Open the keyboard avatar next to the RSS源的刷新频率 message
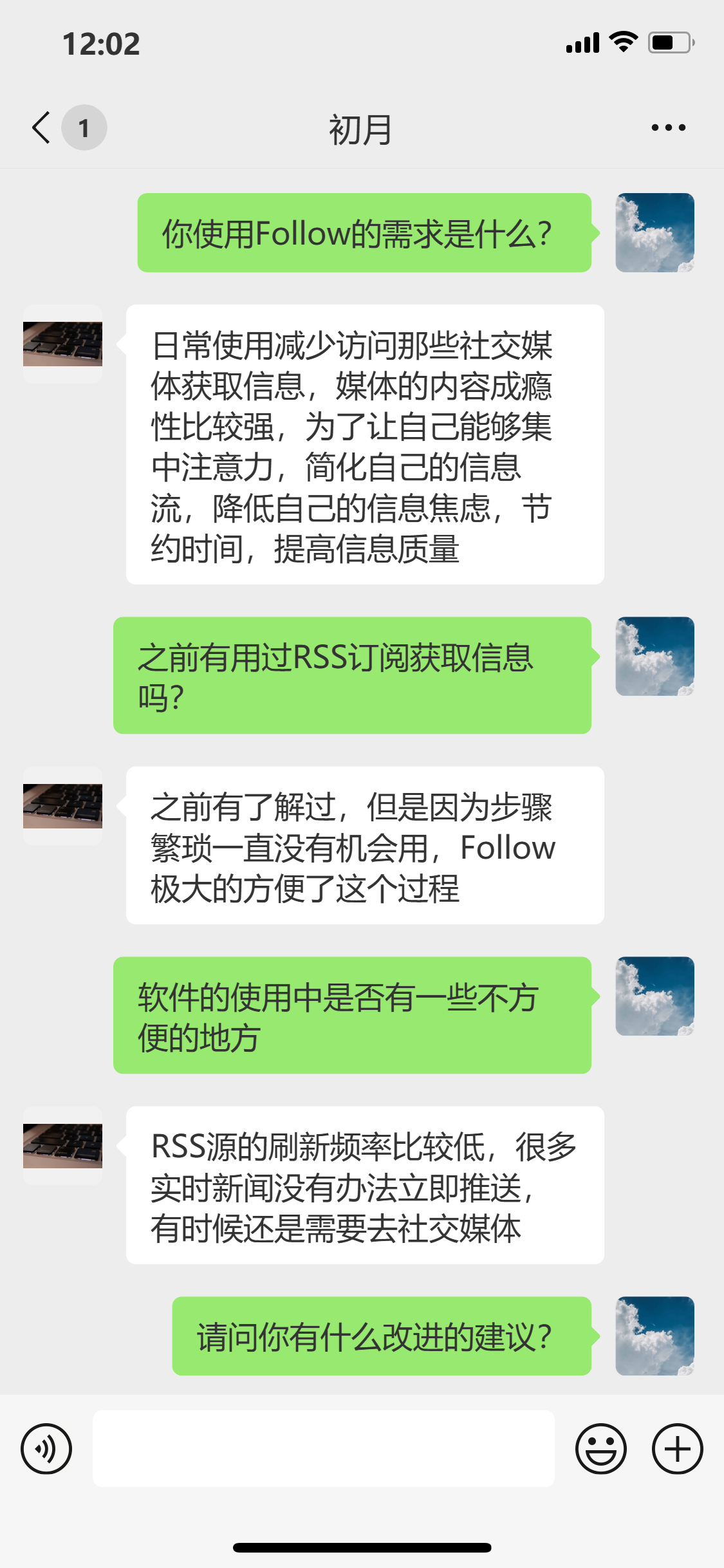The image size is (724, 1568). tap(62, 1146)
